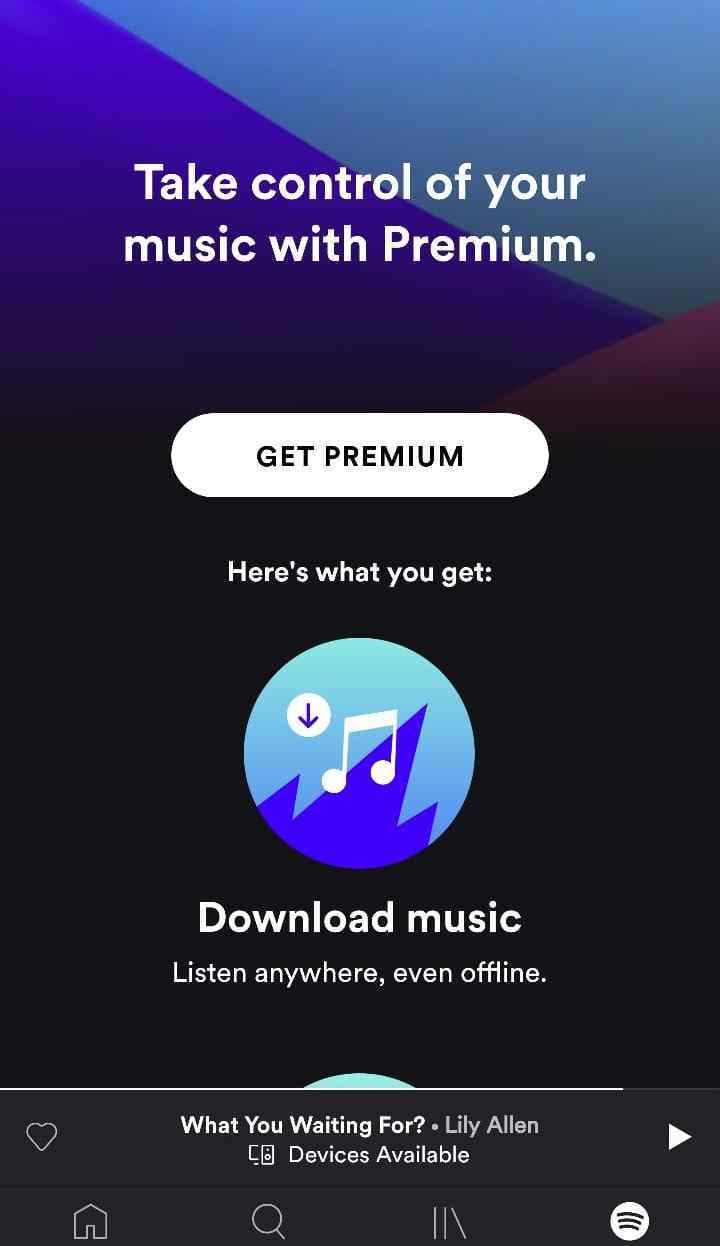Switch to the Search tab
720x1246 pixels.
click(x=269, y=1221)
